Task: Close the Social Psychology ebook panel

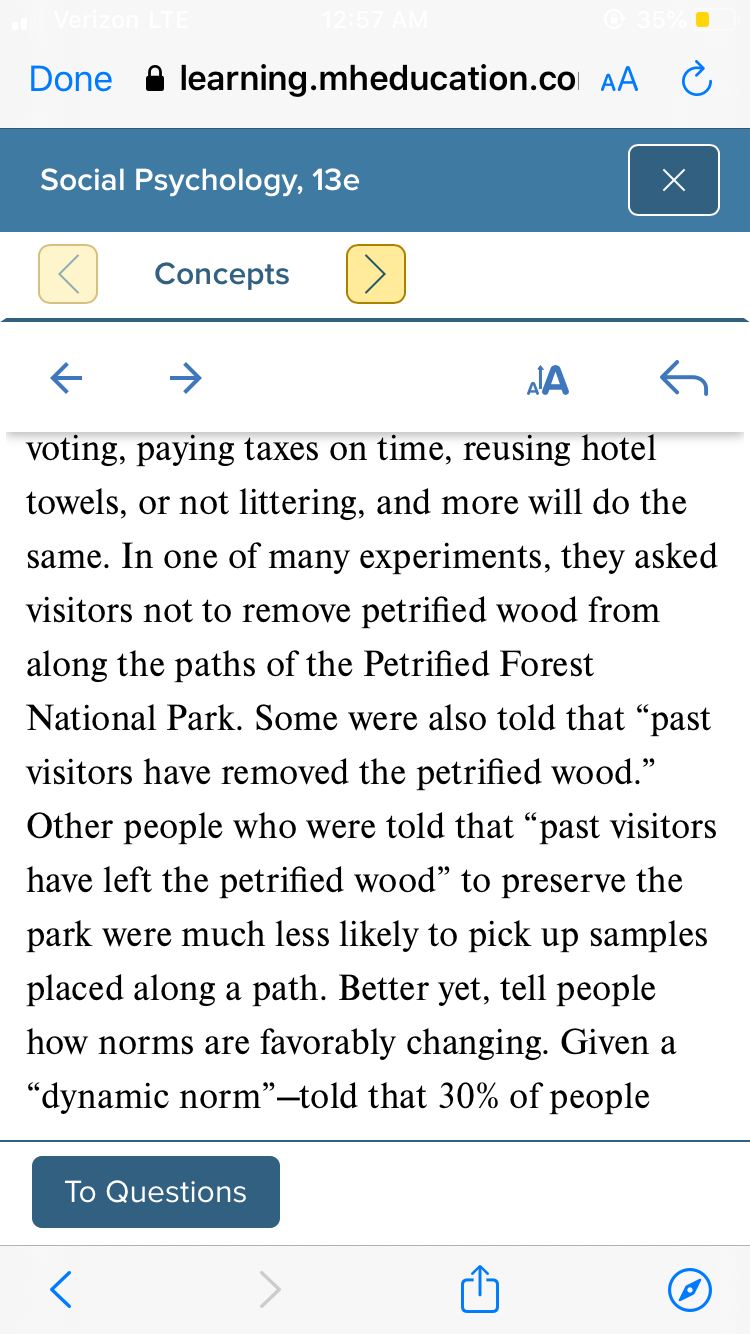Action: tap(674, 180)
